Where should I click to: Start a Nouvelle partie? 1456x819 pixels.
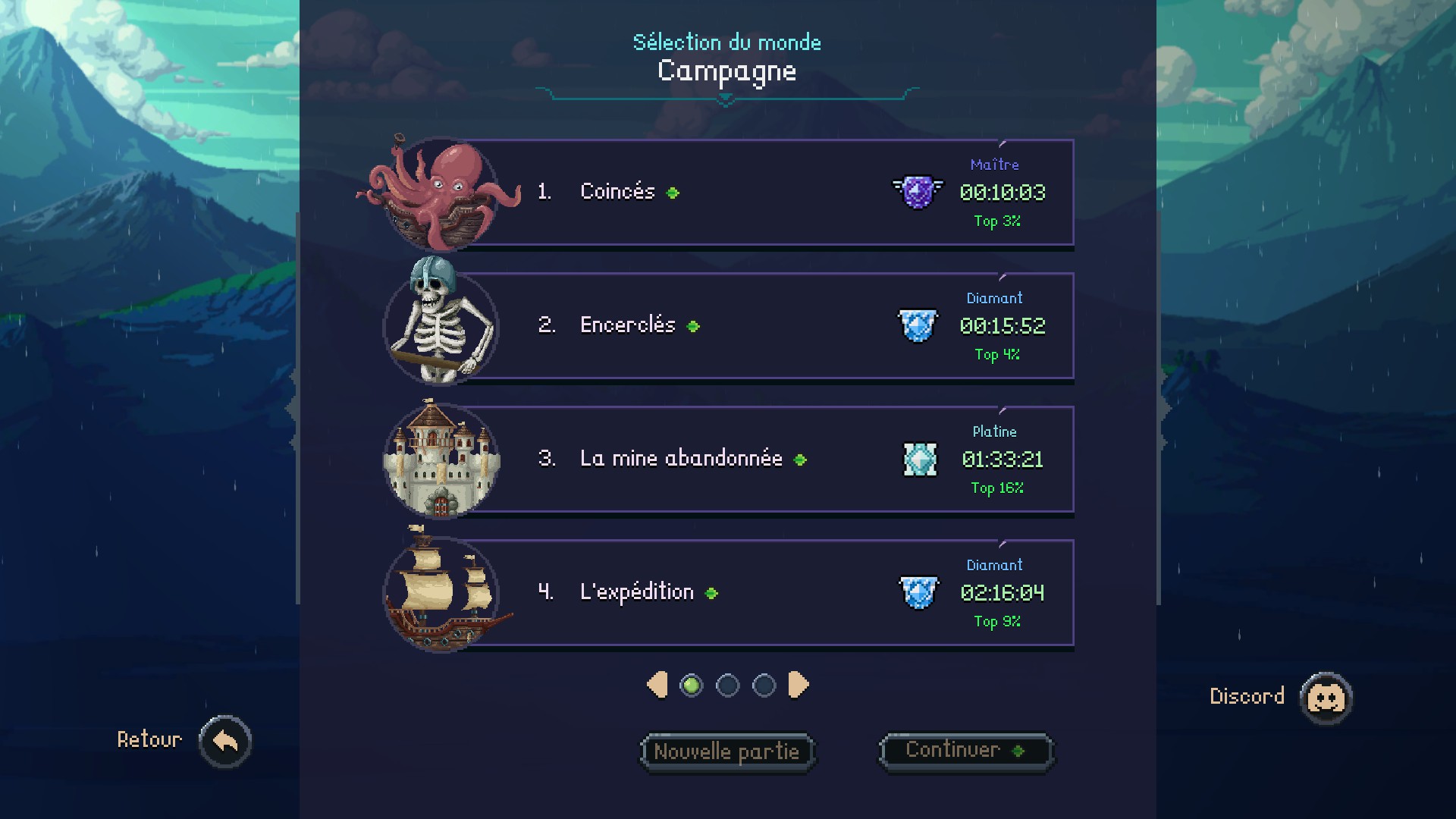[727, 752]
